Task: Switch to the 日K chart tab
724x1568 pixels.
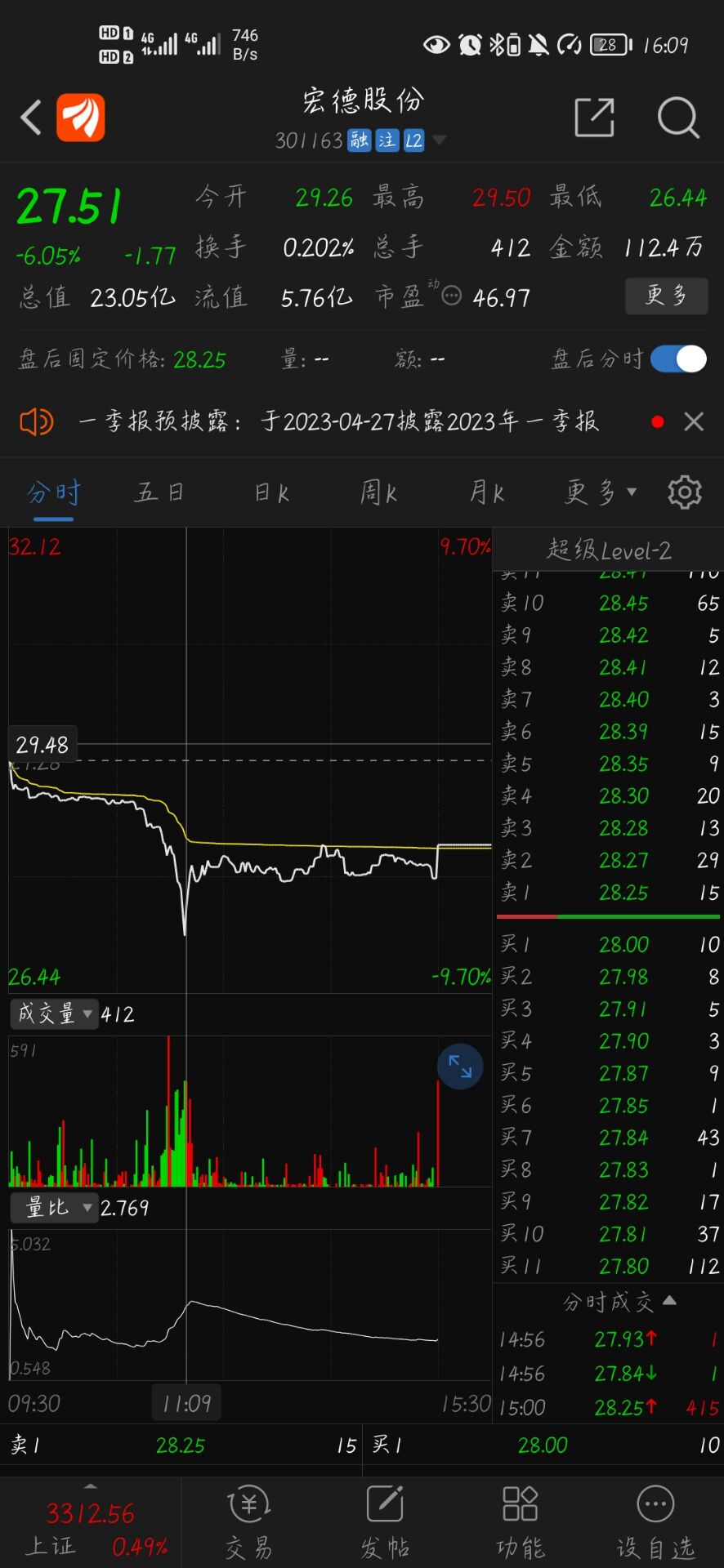Action: pyautogui.click(x=271, y=492)
